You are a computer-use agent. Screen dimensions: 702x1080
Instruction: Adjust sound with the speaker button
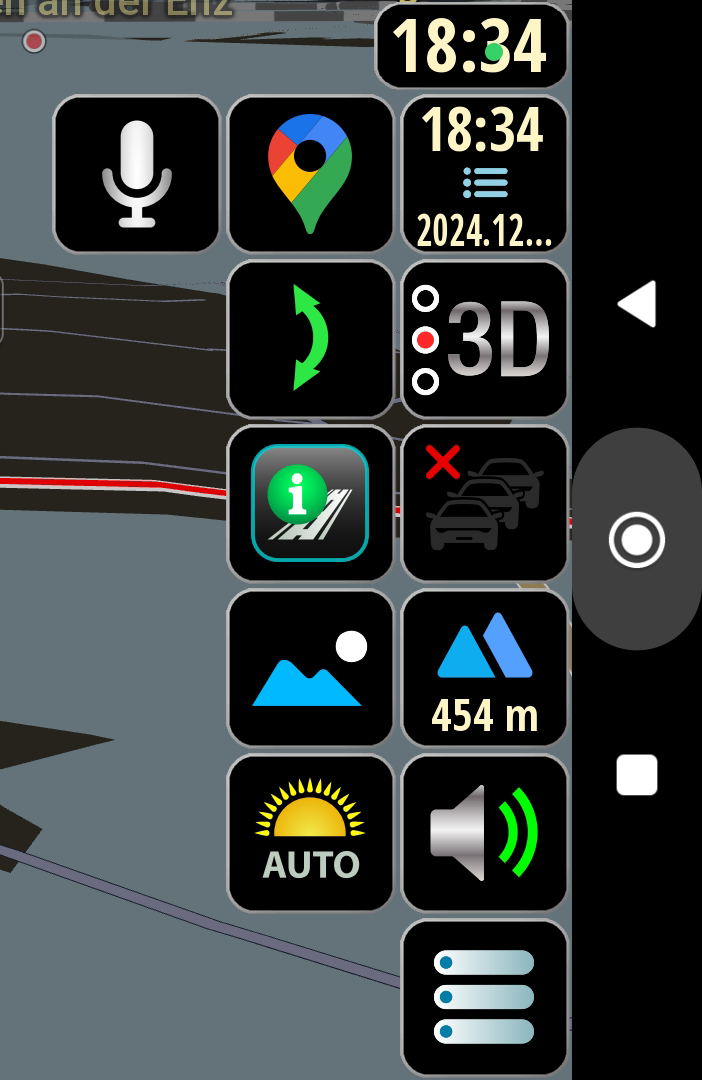(485, 833)
